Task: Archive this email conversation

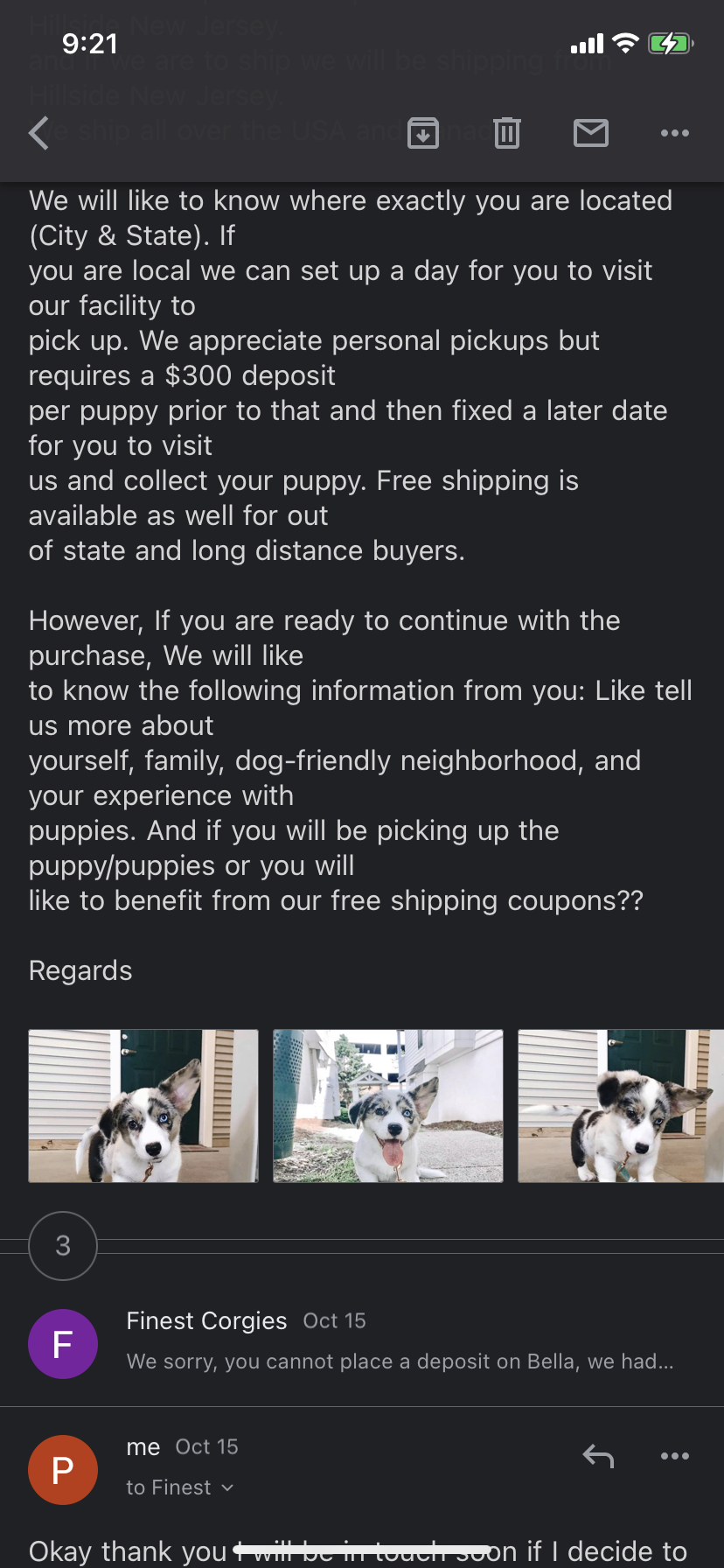Action: (x=423, y=133)
